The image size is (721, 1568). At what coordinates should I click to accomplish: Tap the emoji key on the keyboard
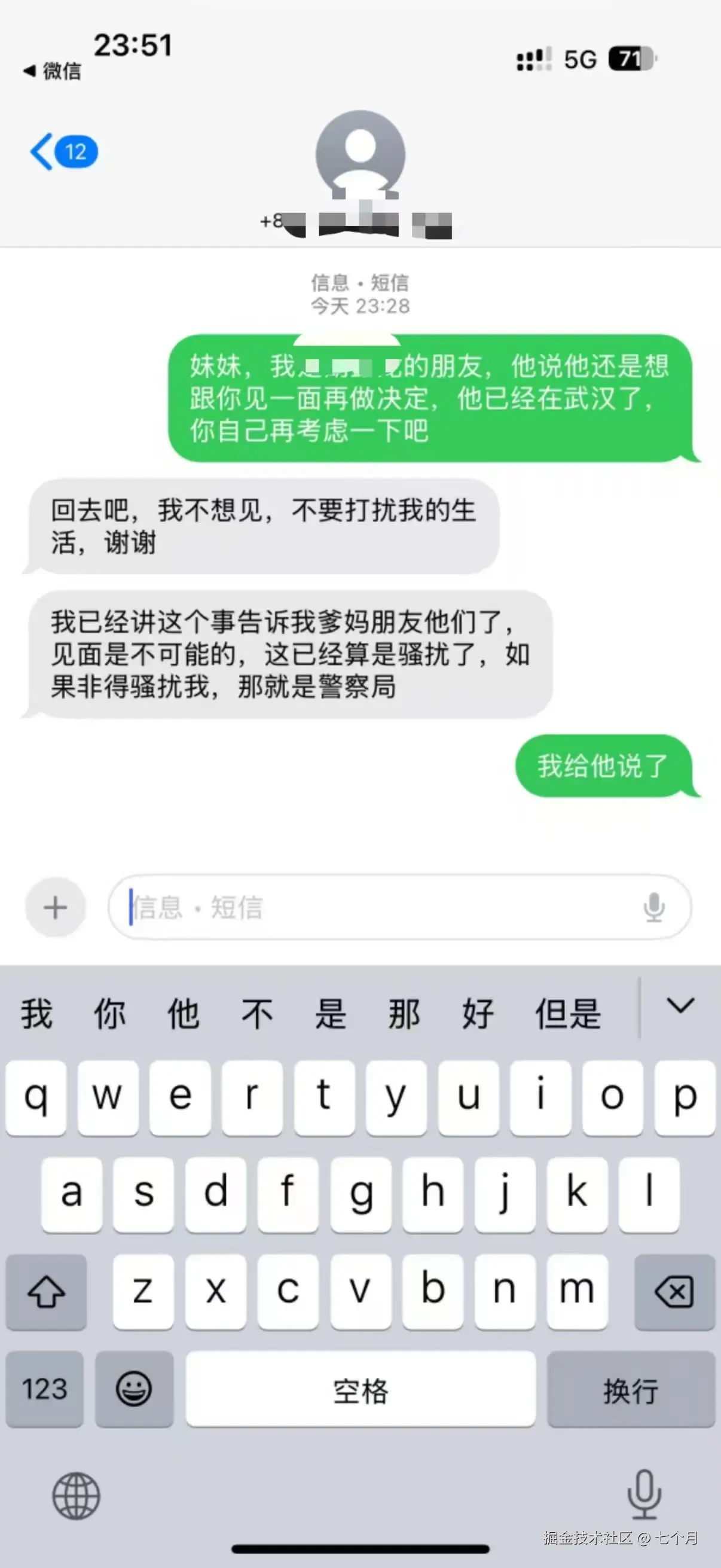click(x=135, y=1390)
